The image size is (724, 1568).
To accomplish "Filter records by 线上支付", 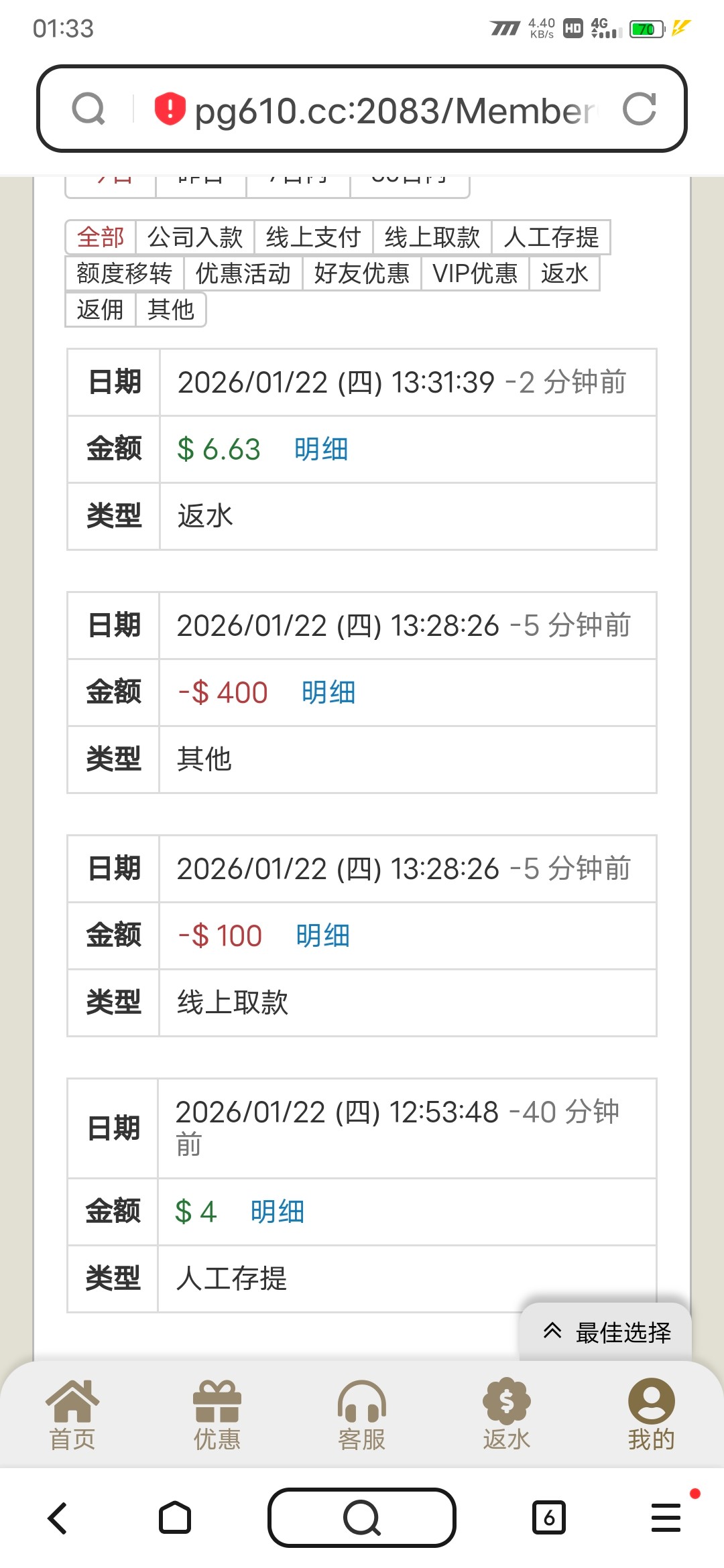I will tap(313, 237).
